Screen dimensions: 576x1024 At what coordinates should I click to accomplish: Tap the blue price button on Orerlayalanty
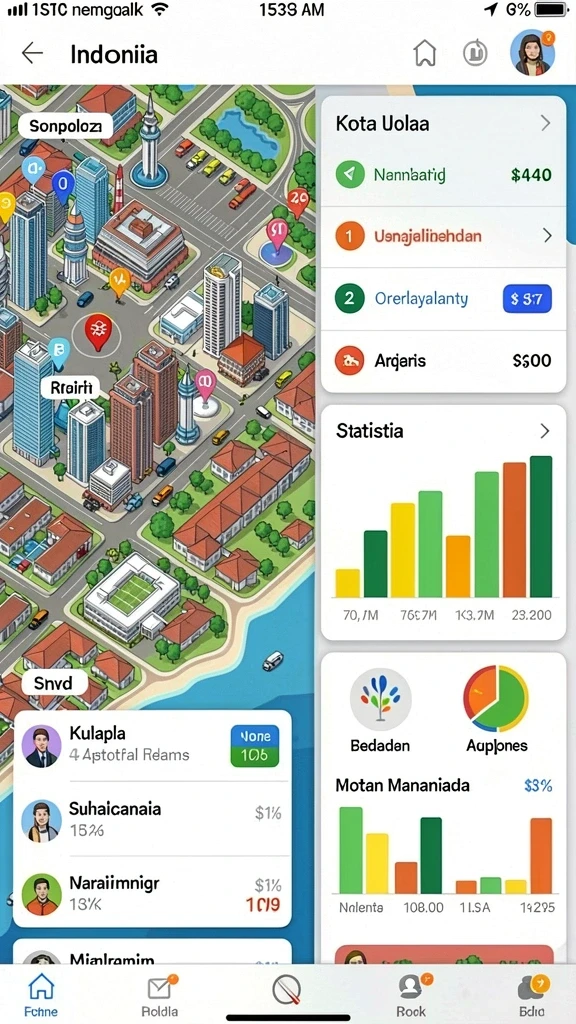(527, 299)
